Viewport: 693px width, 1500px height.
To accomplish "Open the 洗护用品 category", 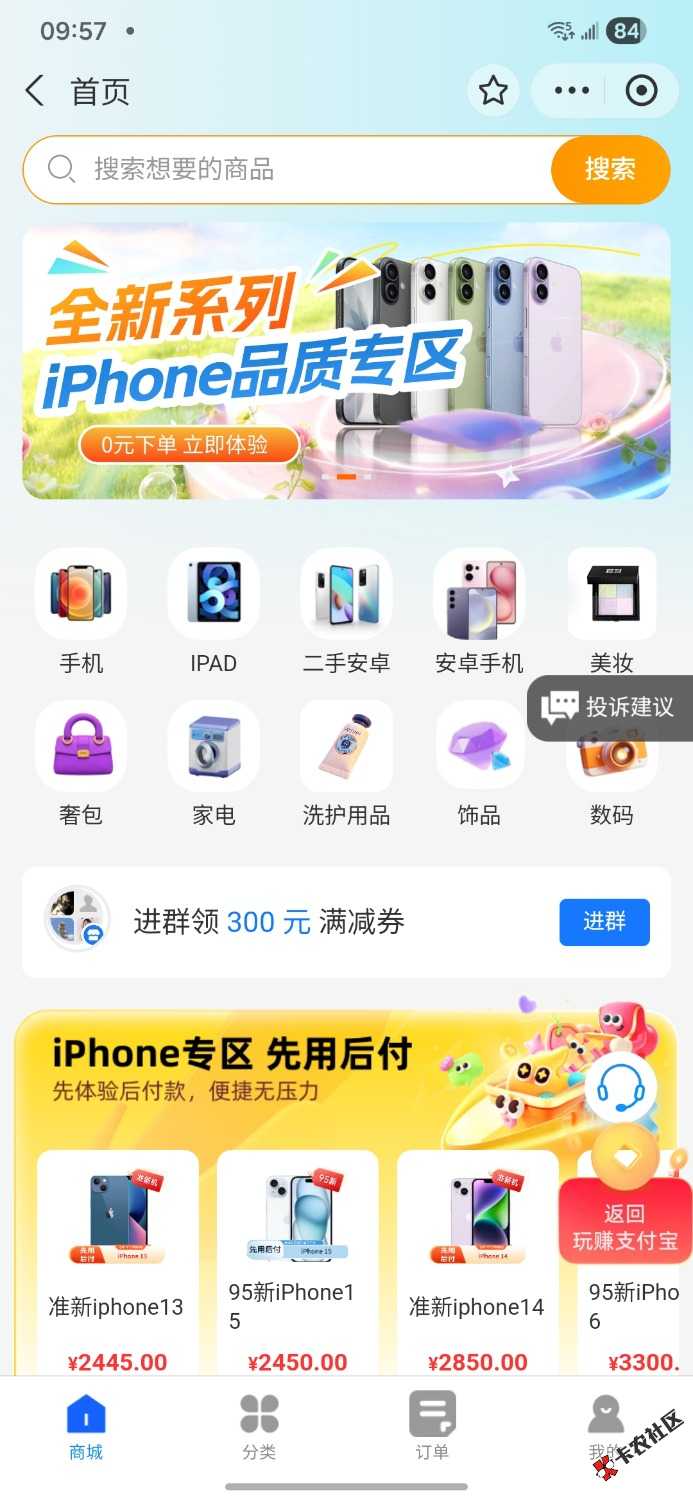I will pyautogui.click(x=346, y=764).
